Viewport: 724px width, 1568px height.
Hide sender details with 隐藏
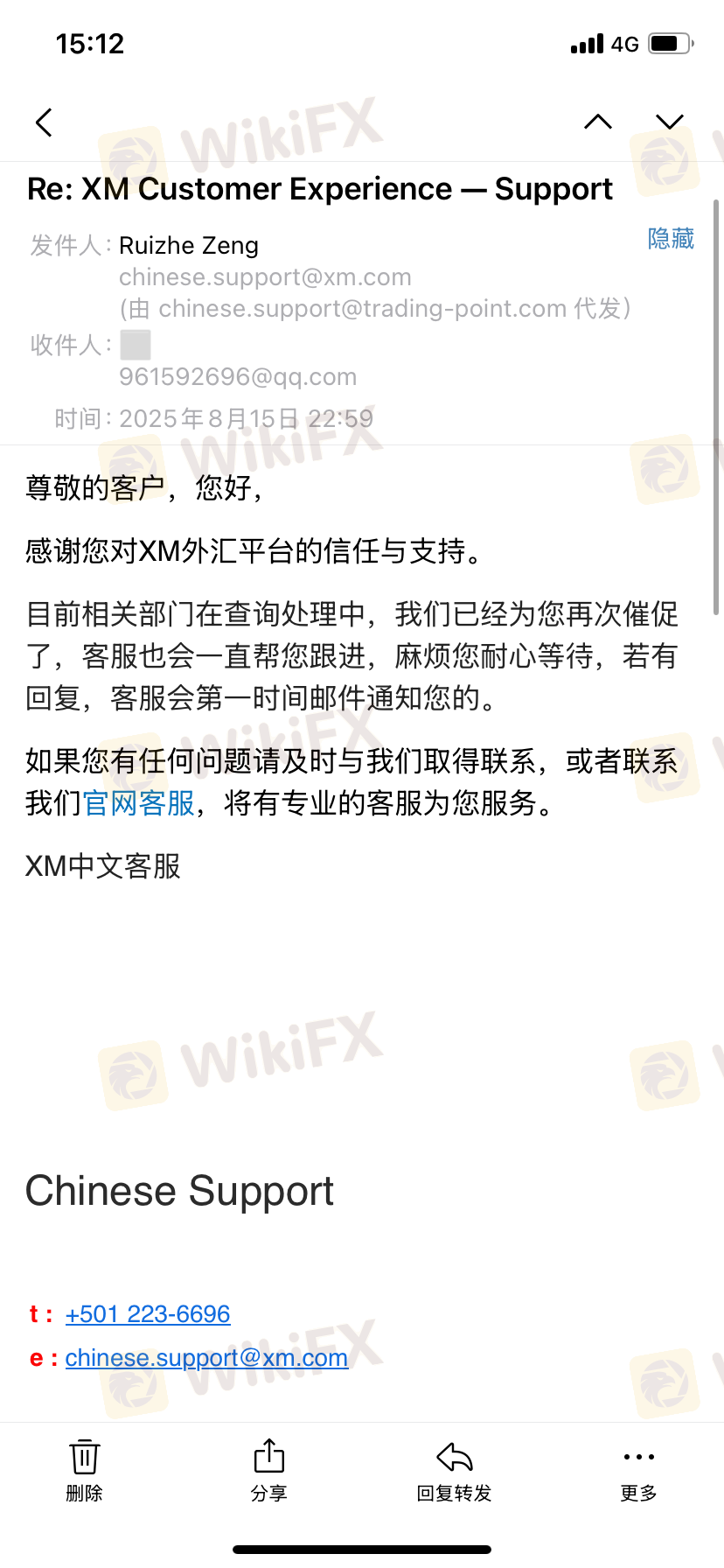click(671, 239)
